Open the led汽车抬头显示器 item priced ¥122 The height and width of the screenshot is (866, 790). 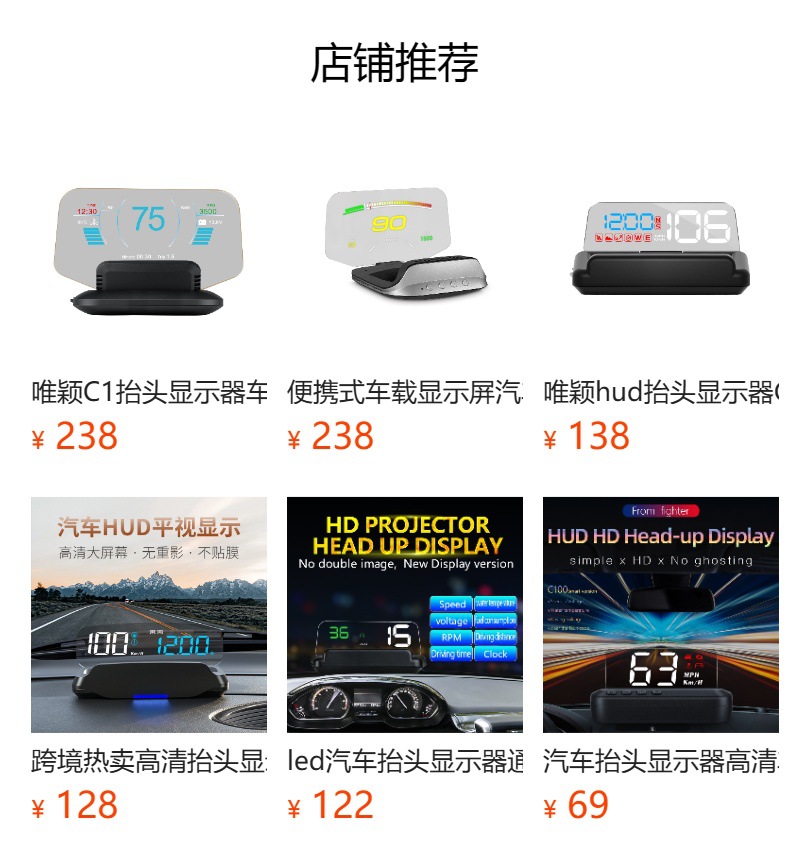tap(404, 658)
